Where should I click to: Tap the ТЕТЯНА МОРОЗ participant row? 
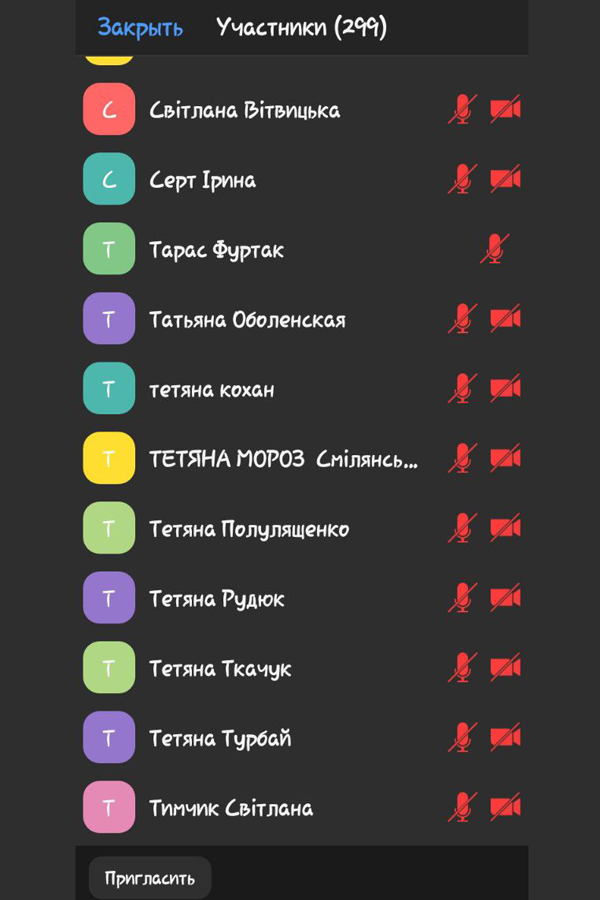283,460
